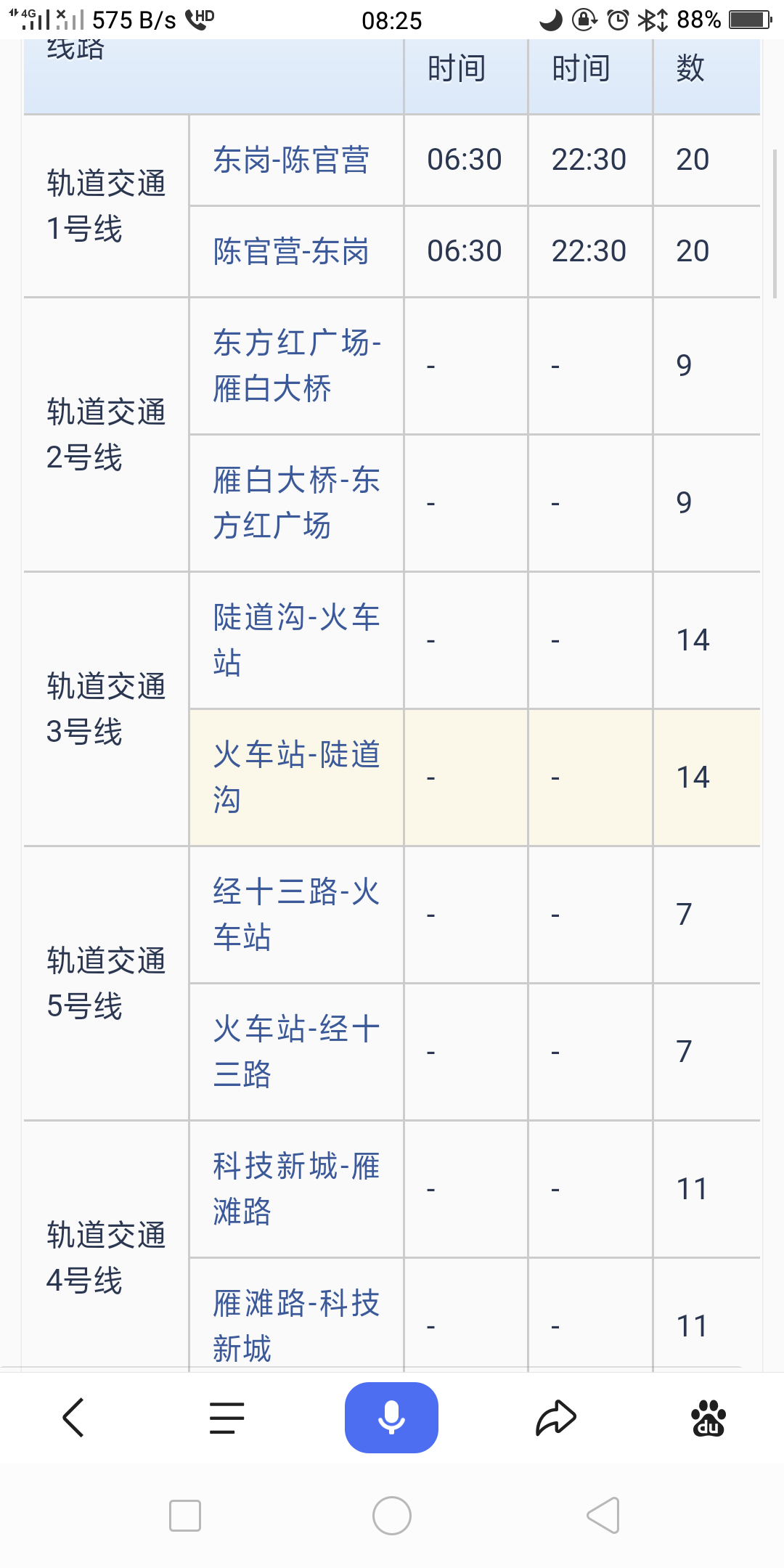Open the 火车站-陆道沟 link

[296, 777]
